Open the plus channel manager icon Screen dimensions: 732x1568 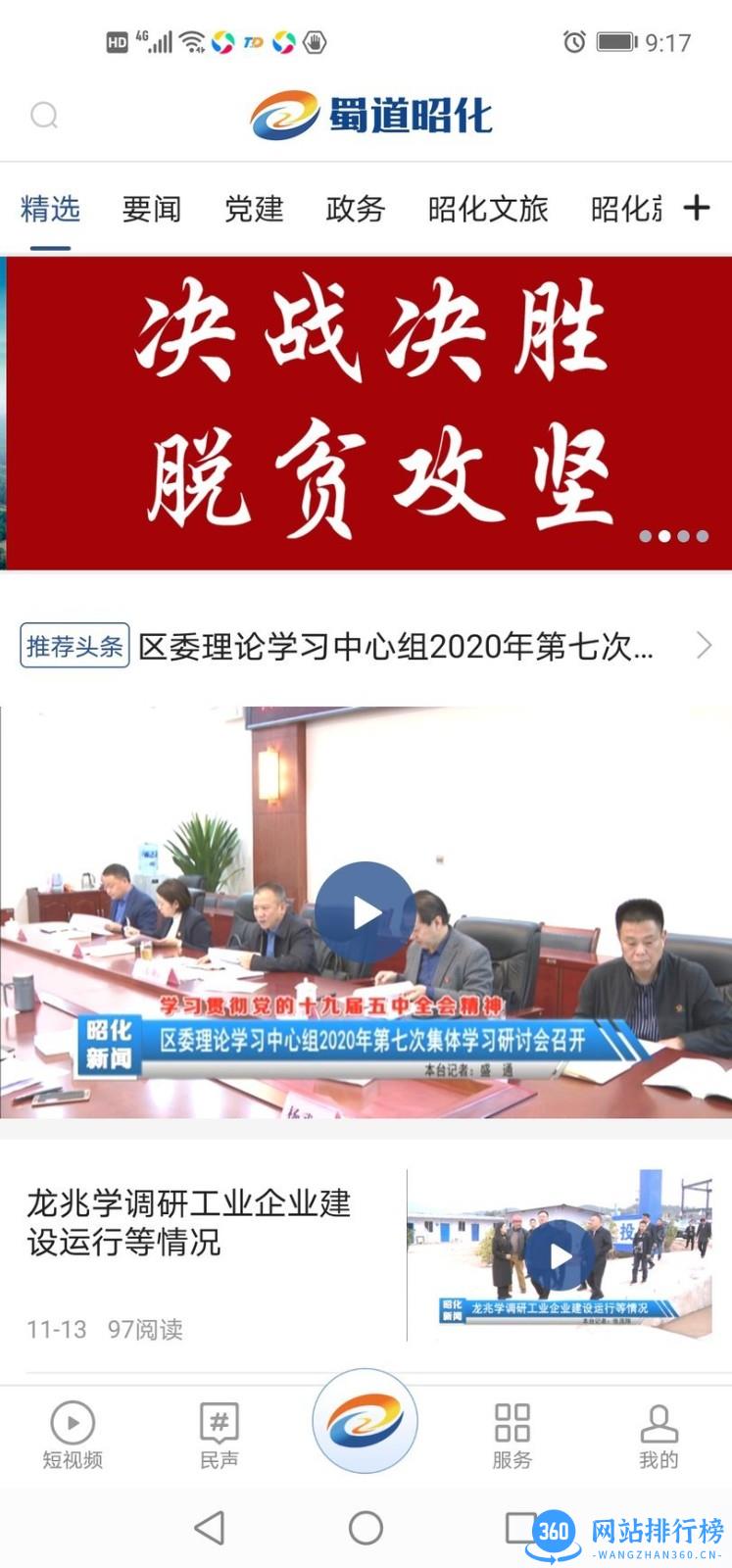click(x=696, y=208)
